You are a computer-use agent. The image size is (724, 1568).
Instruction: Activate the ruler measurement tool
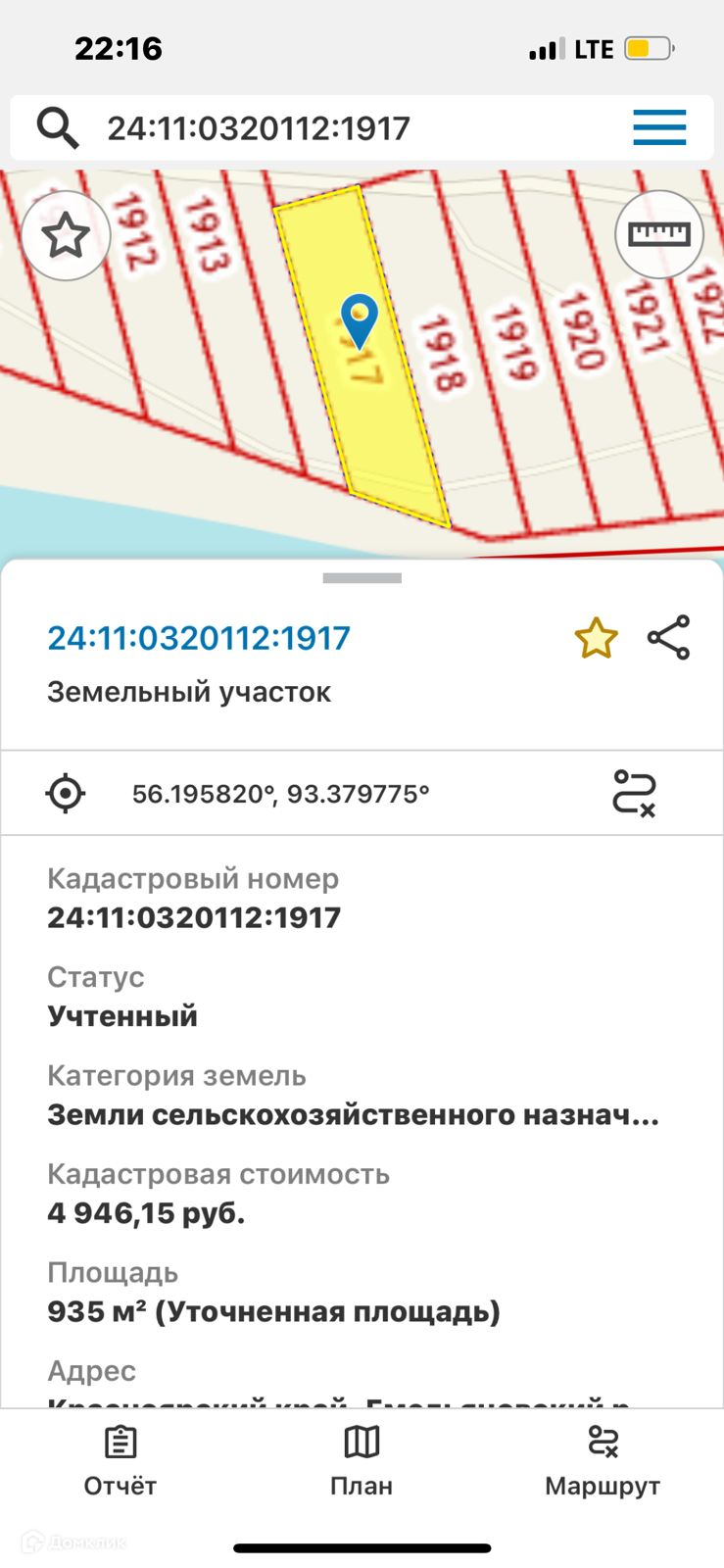click(x=659, y=234)
